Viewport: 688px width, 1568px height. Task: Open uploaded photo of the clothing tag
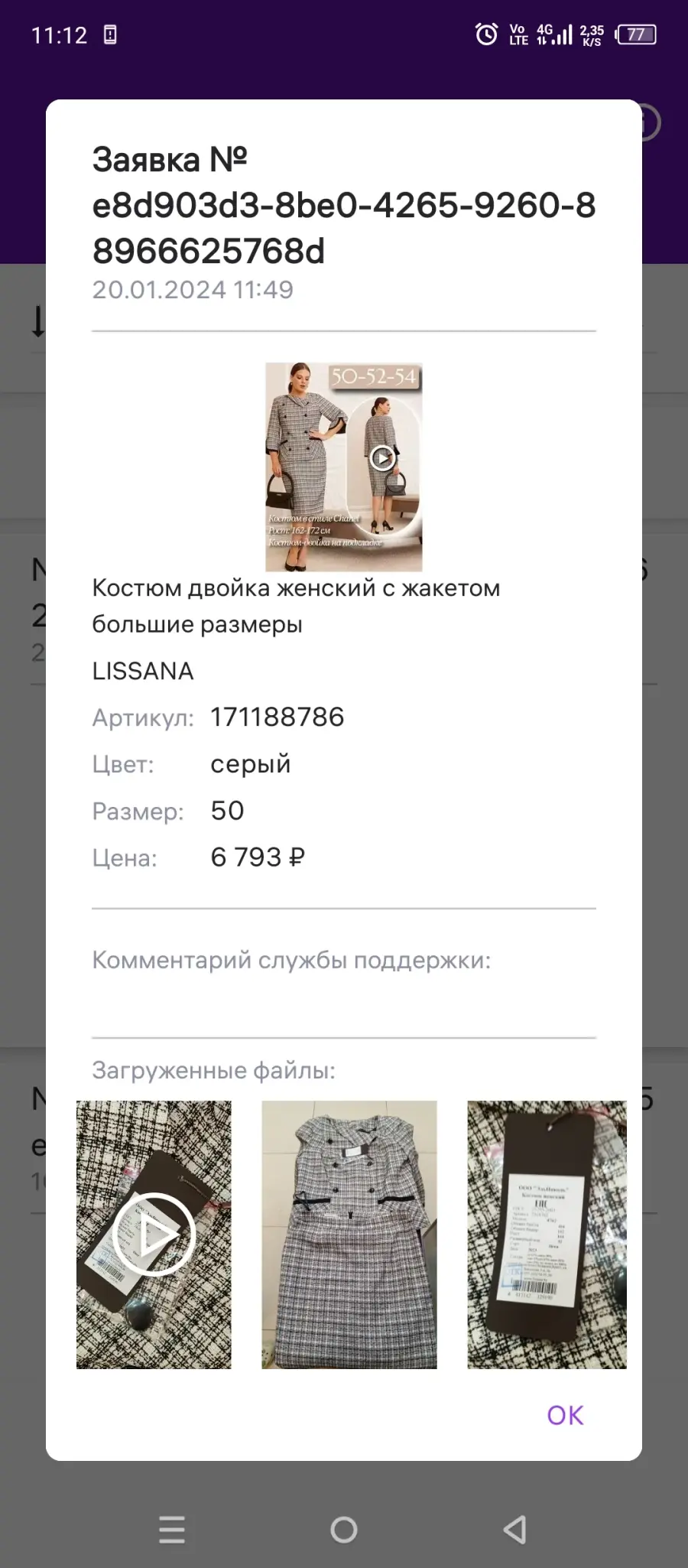pyautogui.click(x=547, y=1235)
